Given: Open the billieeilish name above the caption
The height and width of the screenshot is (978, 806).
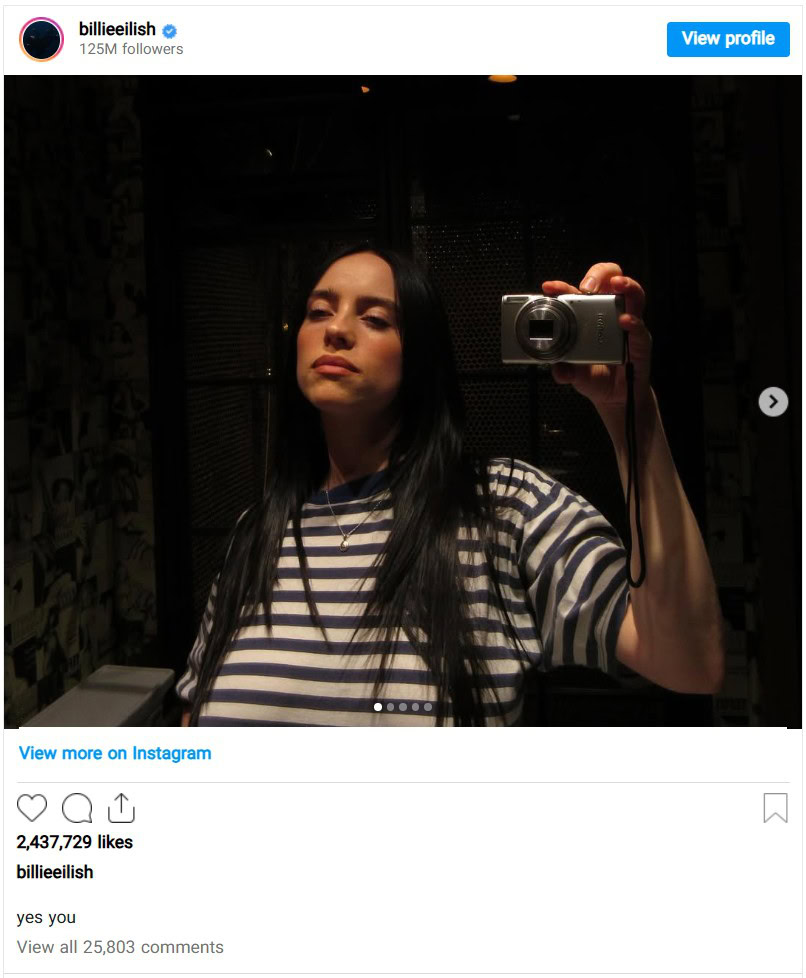Looking at the screenshot, I should [x=55, y=872].
